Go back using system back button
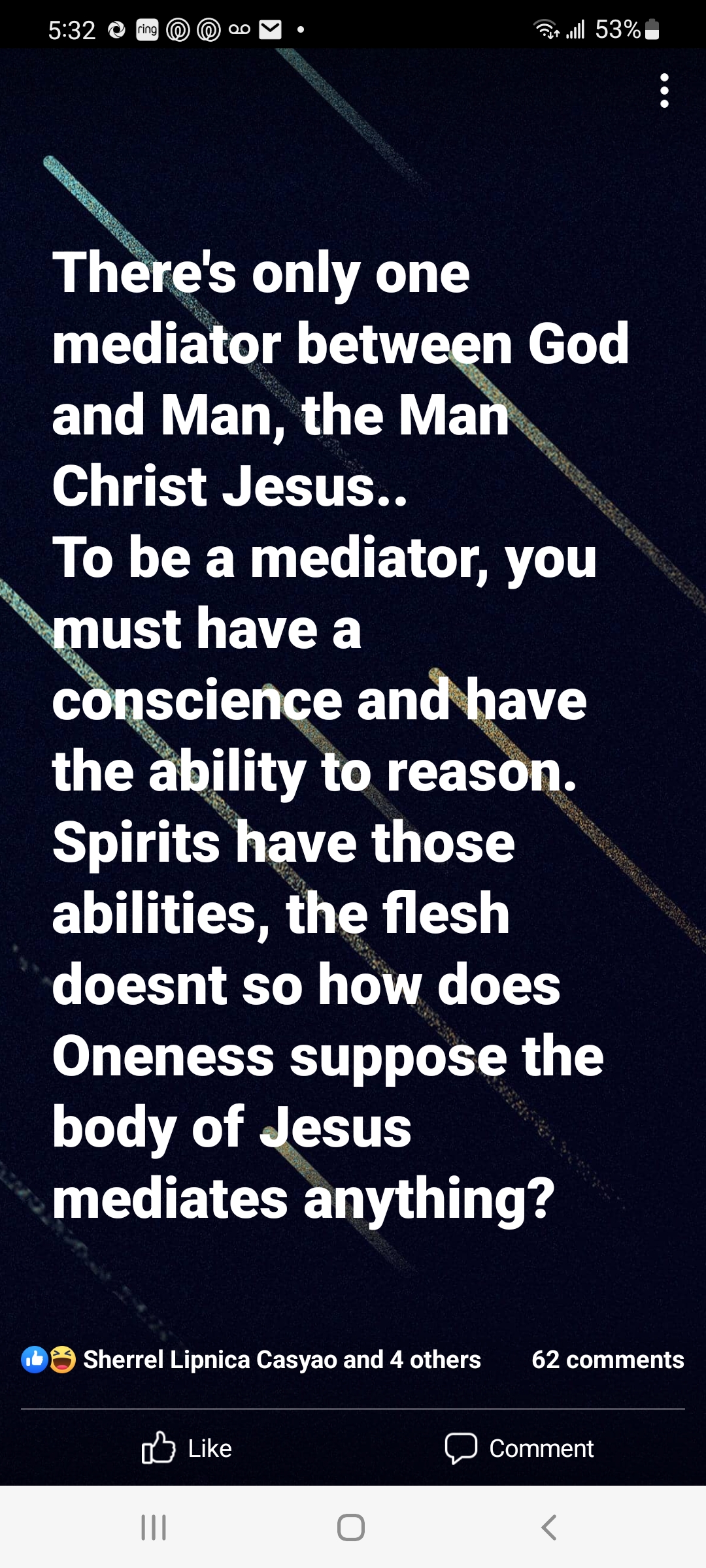Screen dimensions: 706x1568 pyautogui.click(x=549, y=1527)
